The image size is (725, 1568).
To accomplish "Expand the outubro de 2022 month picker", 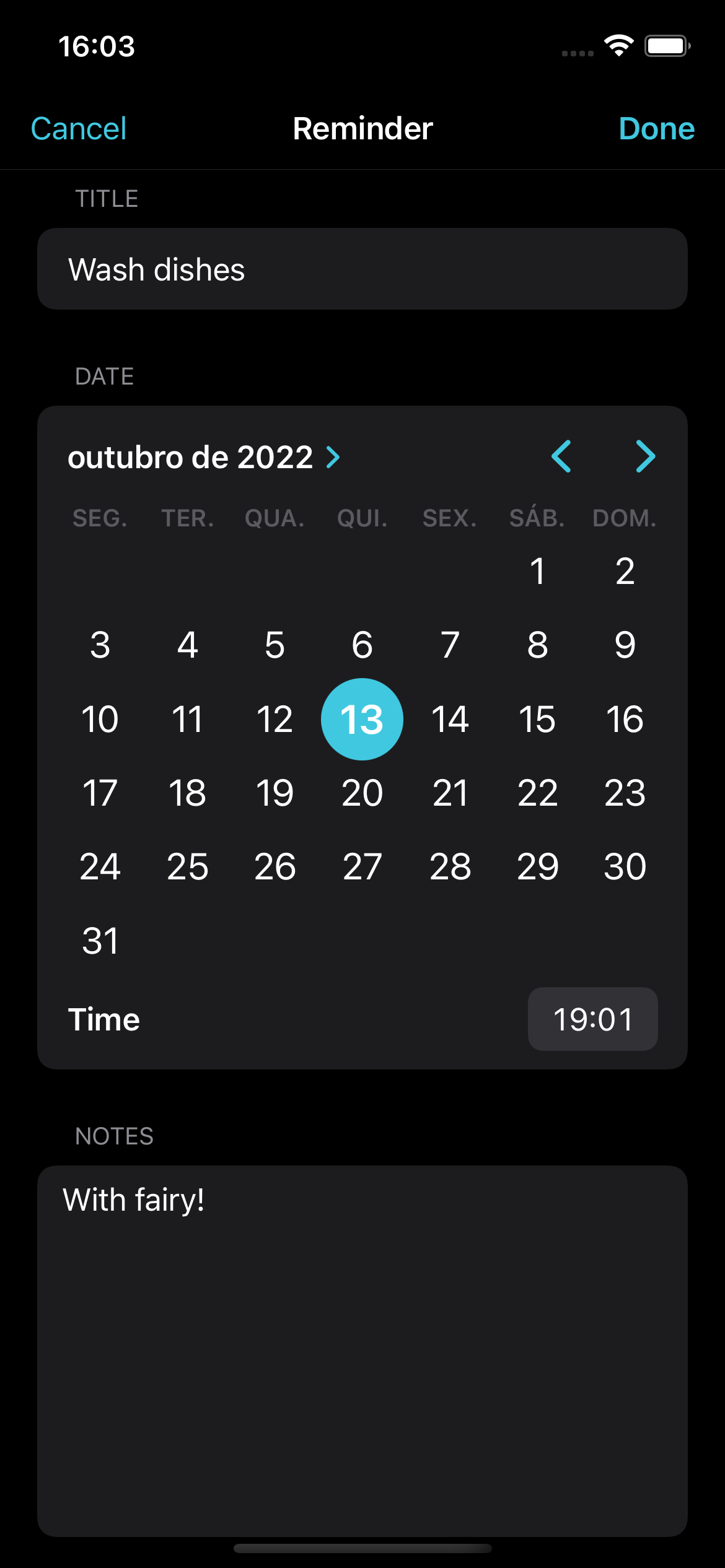I will pyautogui.click(x=204, y=458).
